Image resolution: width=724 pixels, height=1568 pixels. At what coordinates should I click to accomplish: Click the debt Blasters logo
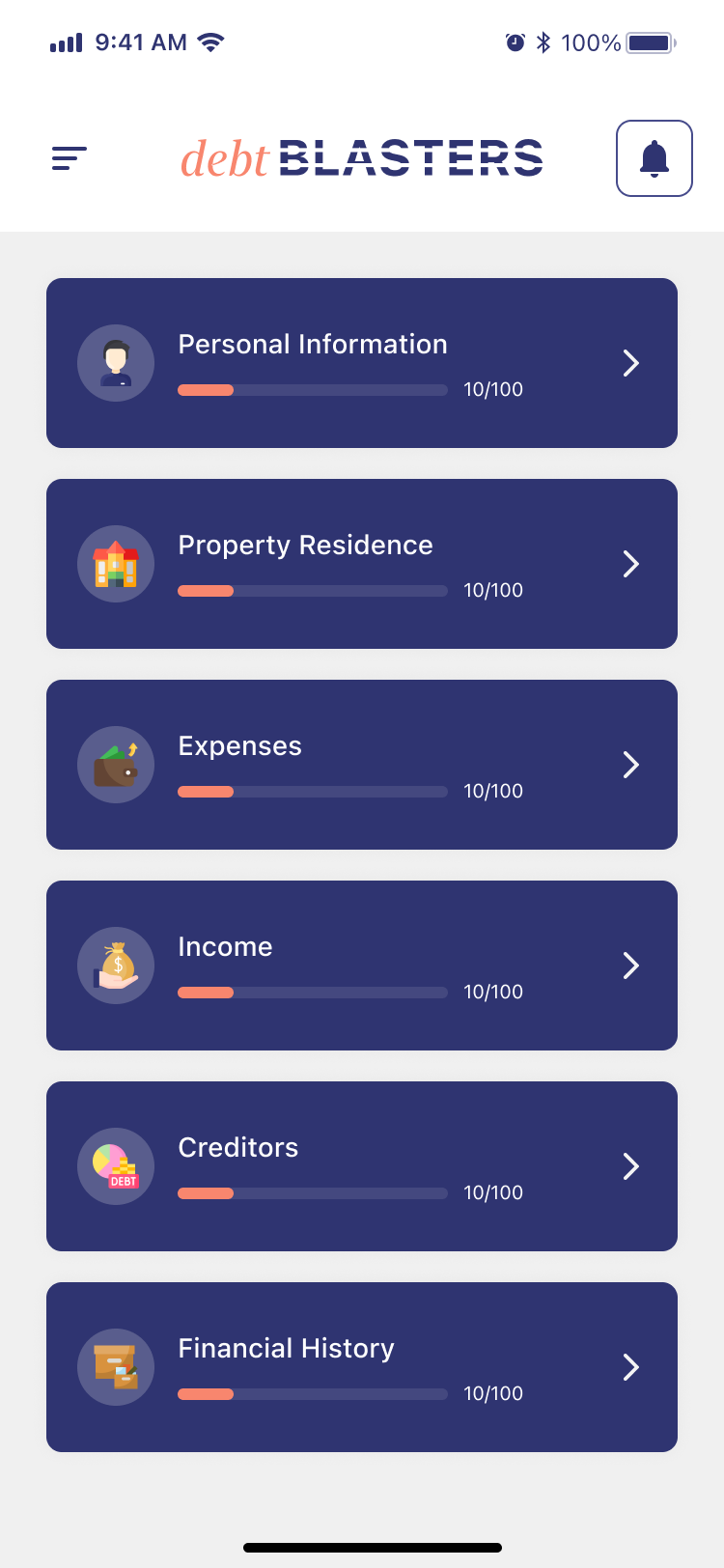(362, 158)
